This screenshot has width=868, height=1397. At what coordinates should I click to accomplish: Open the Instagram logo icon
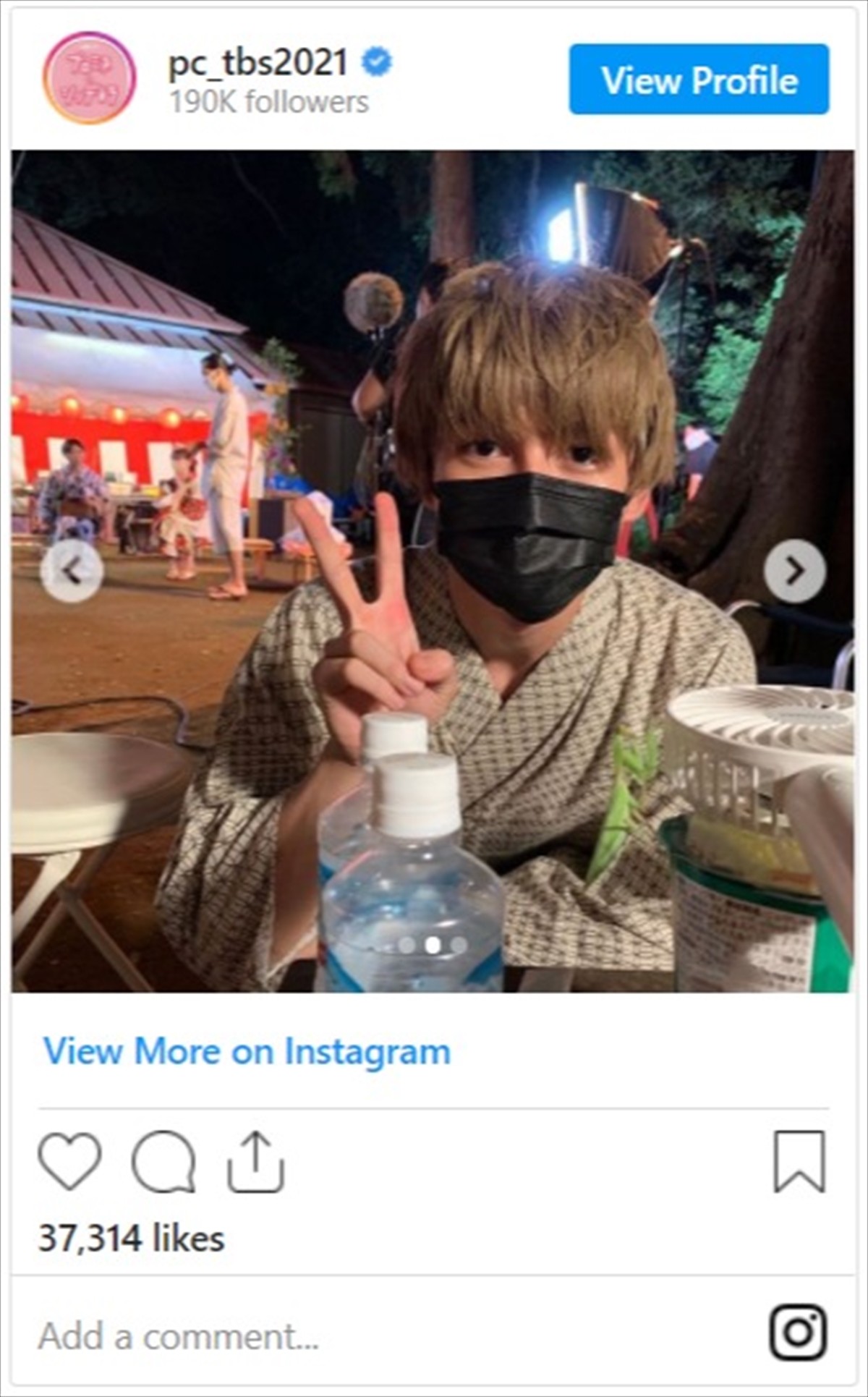798,1332
